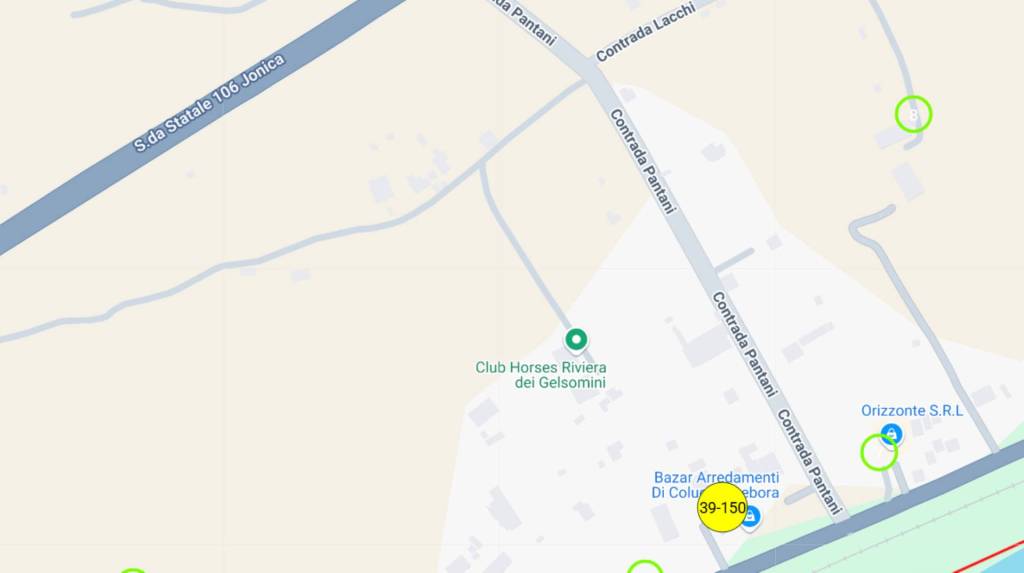The width and height of the screenshot is (1024, 573).
Task: Open the Bazar Arredamenti shop pin
Action: click(x=751, y=516)
